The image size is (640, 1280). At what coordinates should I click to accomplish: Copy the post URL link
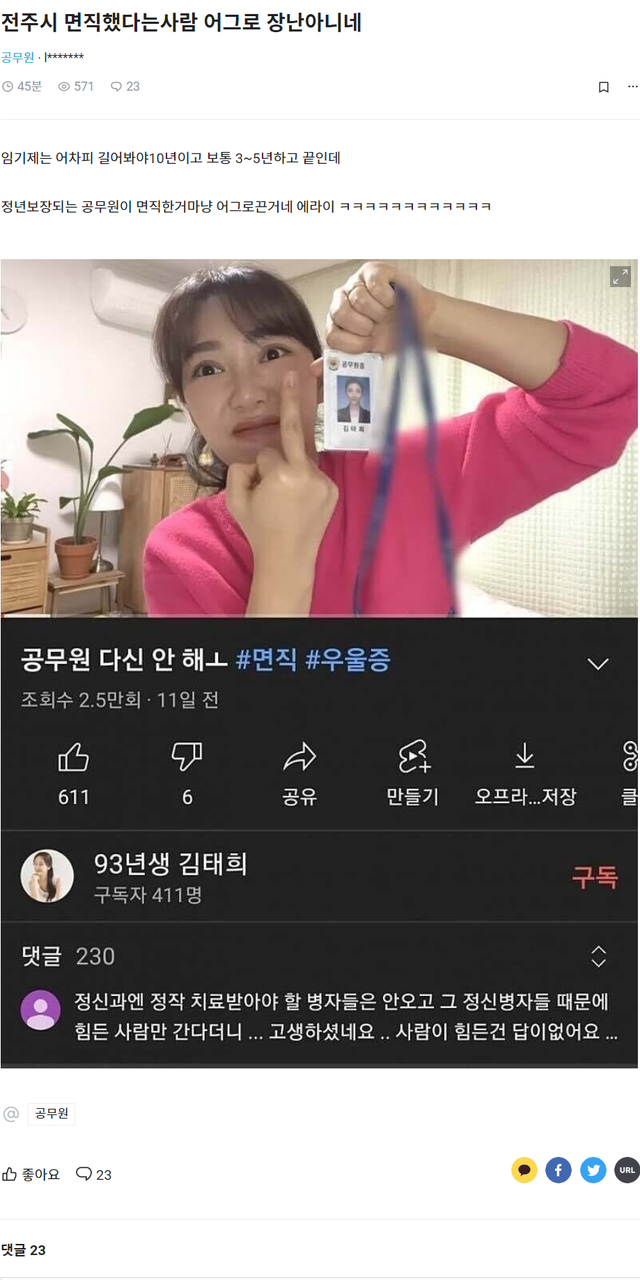tap(627, 1170)
